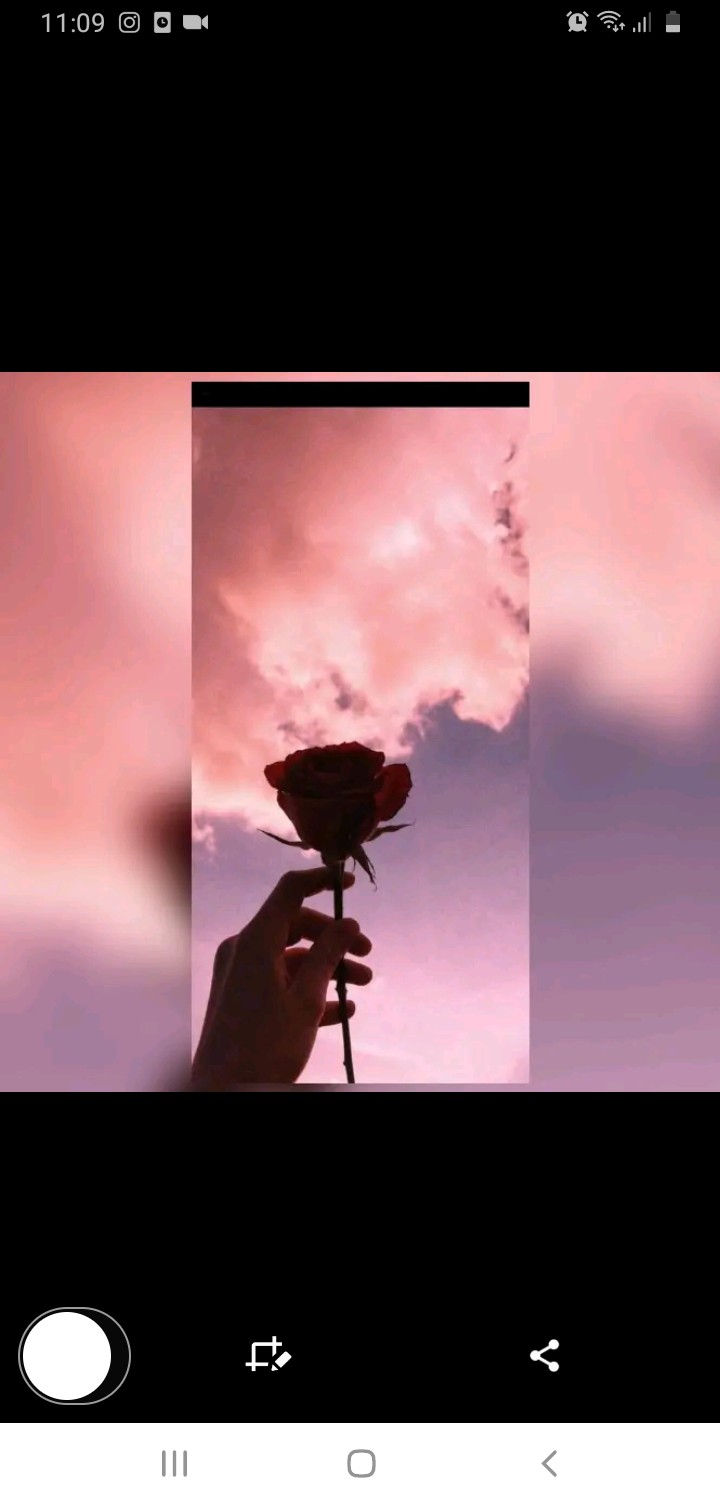Share the captured screenshot
Image resolution: width=720 pixels, height=1507 pixels.
(545, 1356)
